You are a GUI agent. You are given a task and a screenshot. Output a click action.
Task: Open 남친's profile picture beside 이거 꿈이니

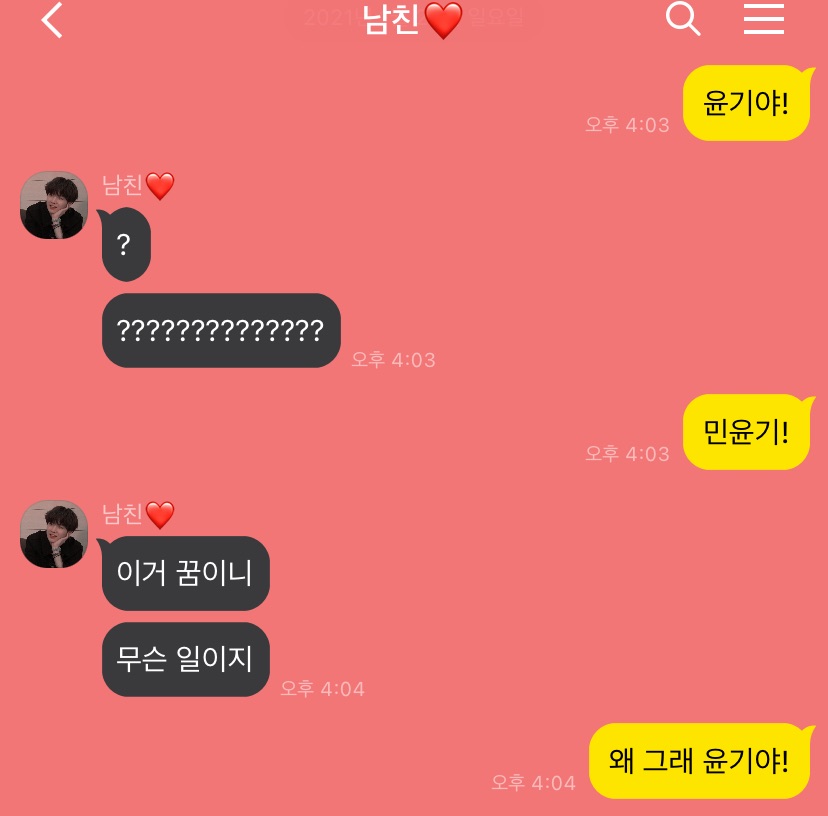coord(54,534)
